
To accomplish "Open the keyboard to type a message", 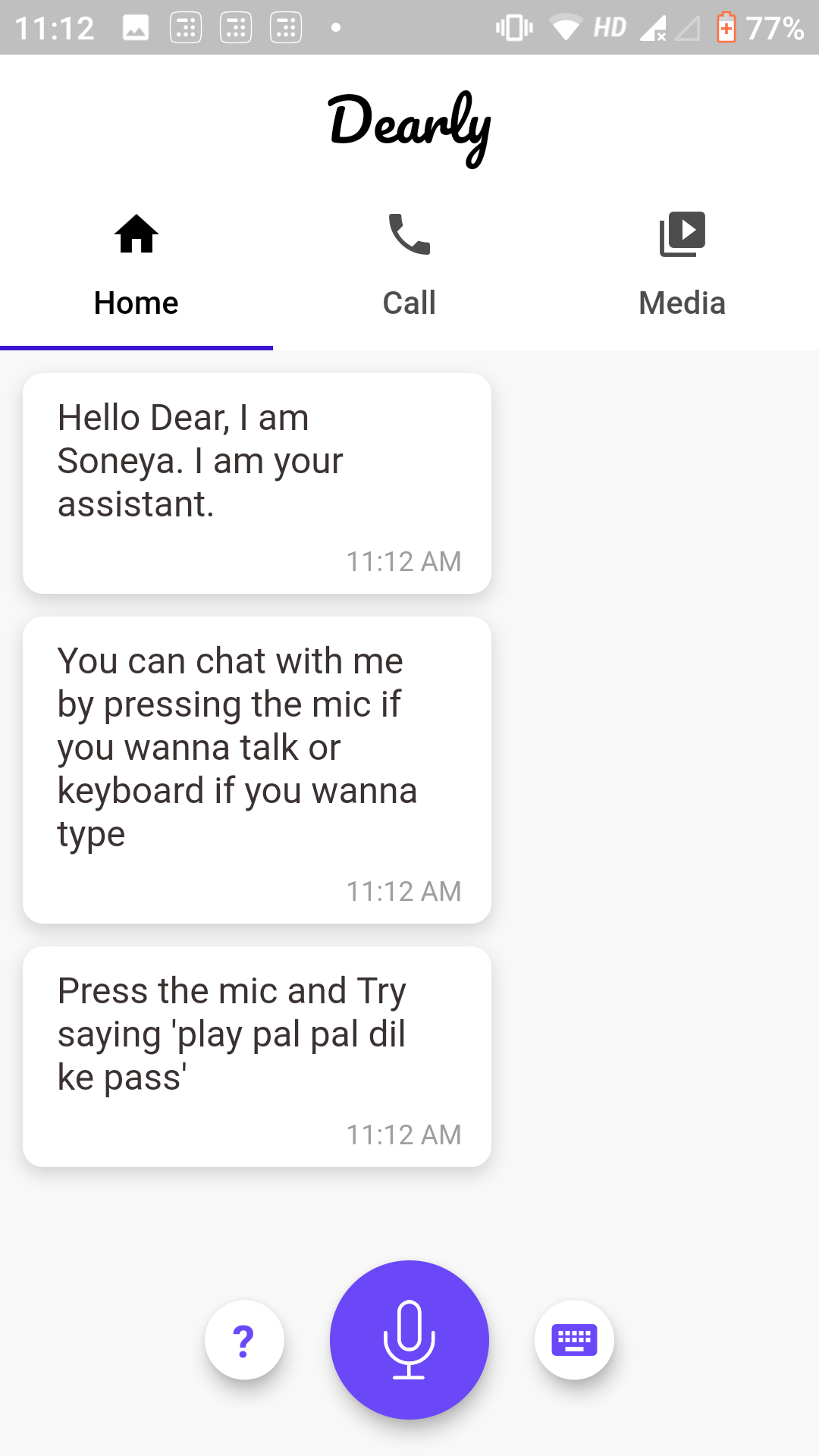I will [x=574, y=1340].
